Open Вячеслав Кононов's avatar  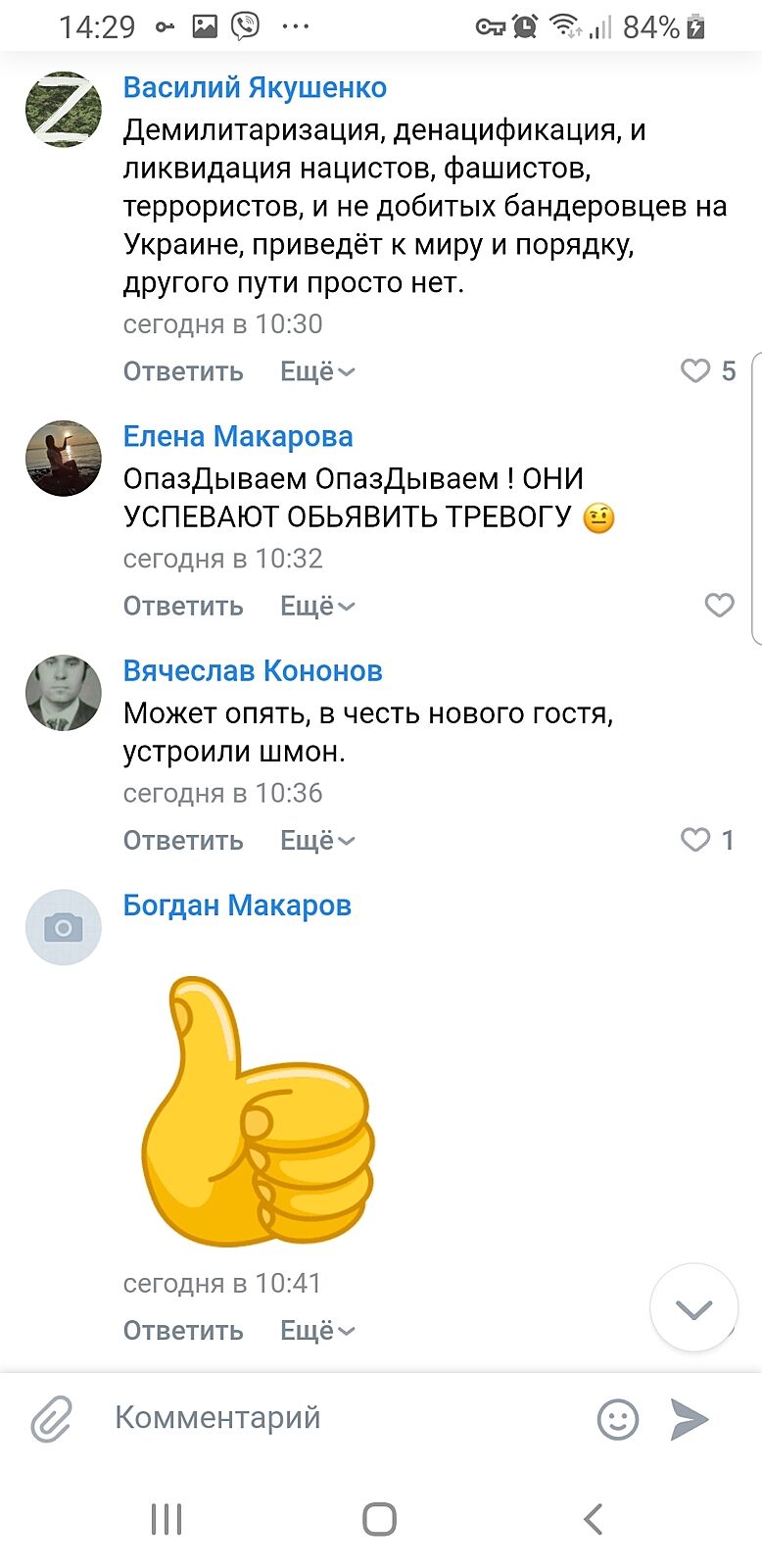coord(64,693)
